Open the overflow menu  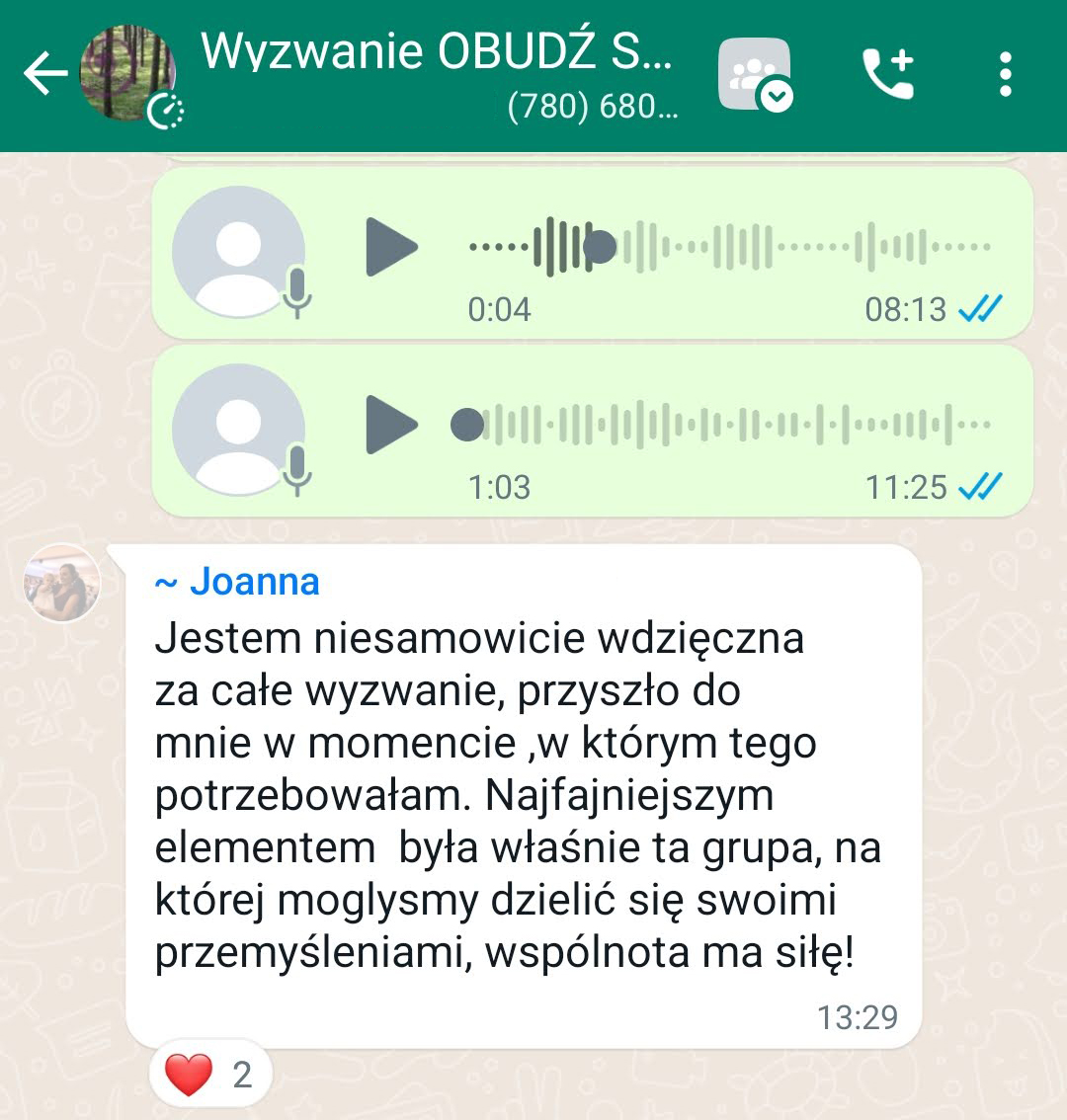click(x=1005, y=74)
